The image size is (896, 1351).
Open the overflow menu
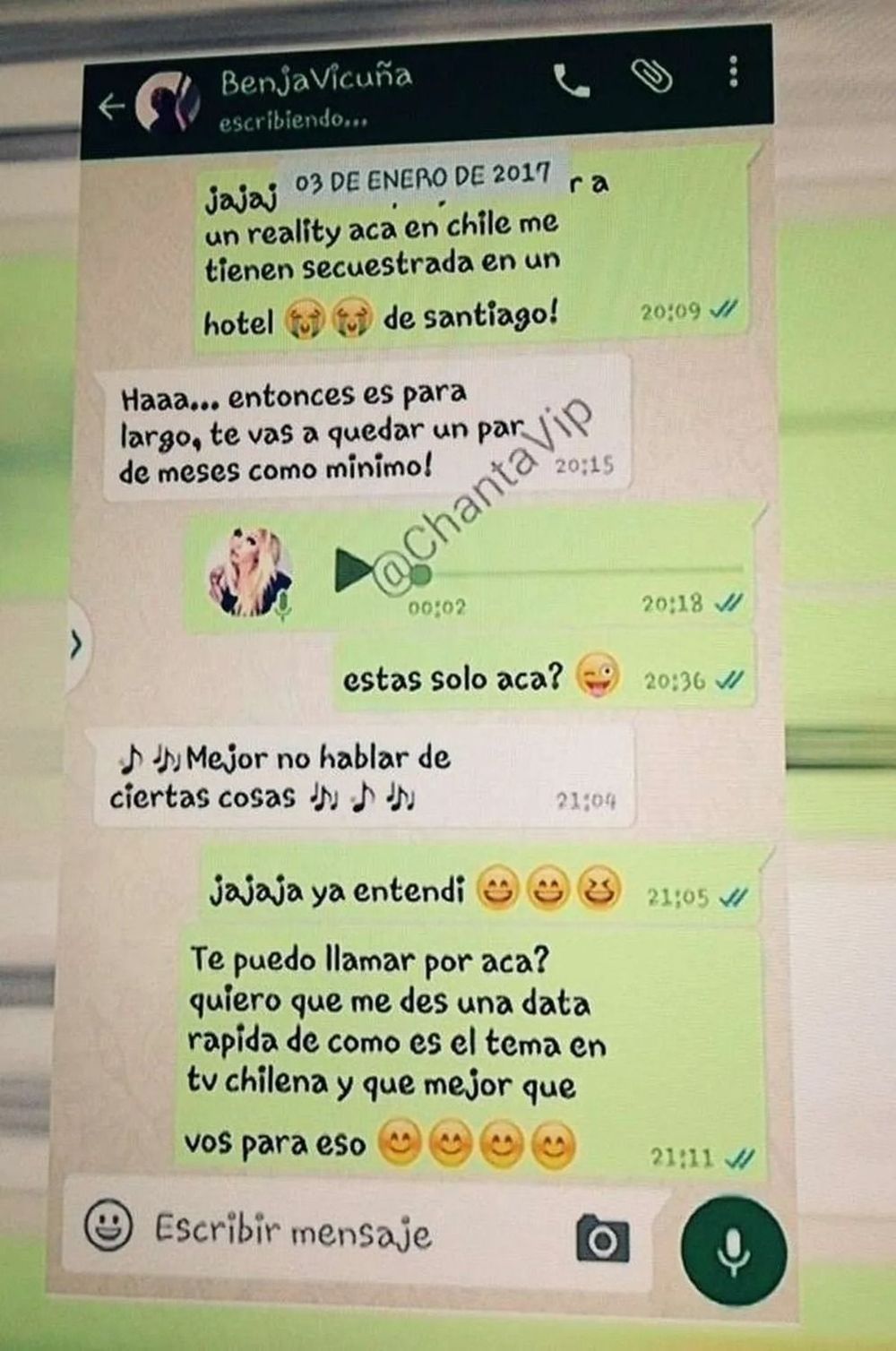pyautogui.click(x=733, y=72)
